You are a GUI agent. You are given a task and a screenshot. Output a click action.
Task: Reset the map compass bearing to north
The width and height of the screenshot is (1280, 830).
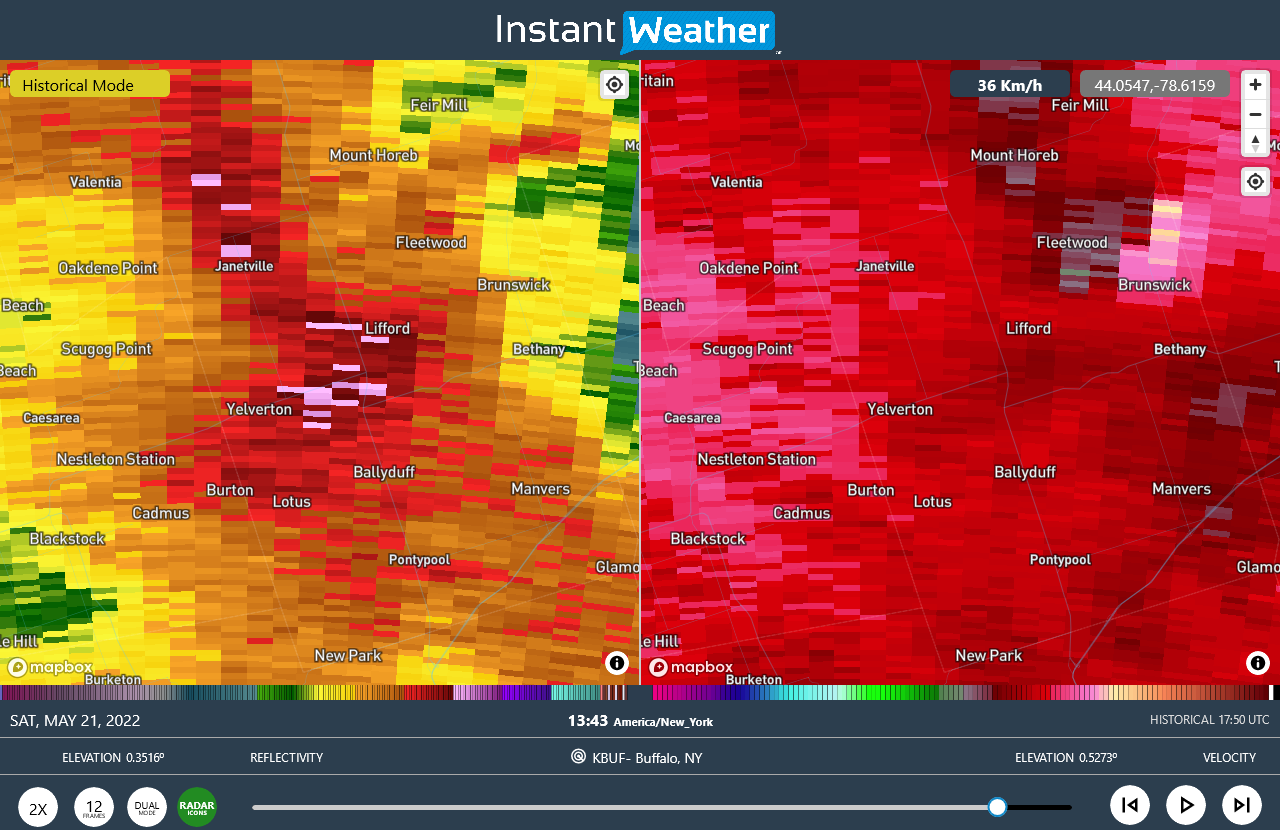click(x=1255, y=143)
